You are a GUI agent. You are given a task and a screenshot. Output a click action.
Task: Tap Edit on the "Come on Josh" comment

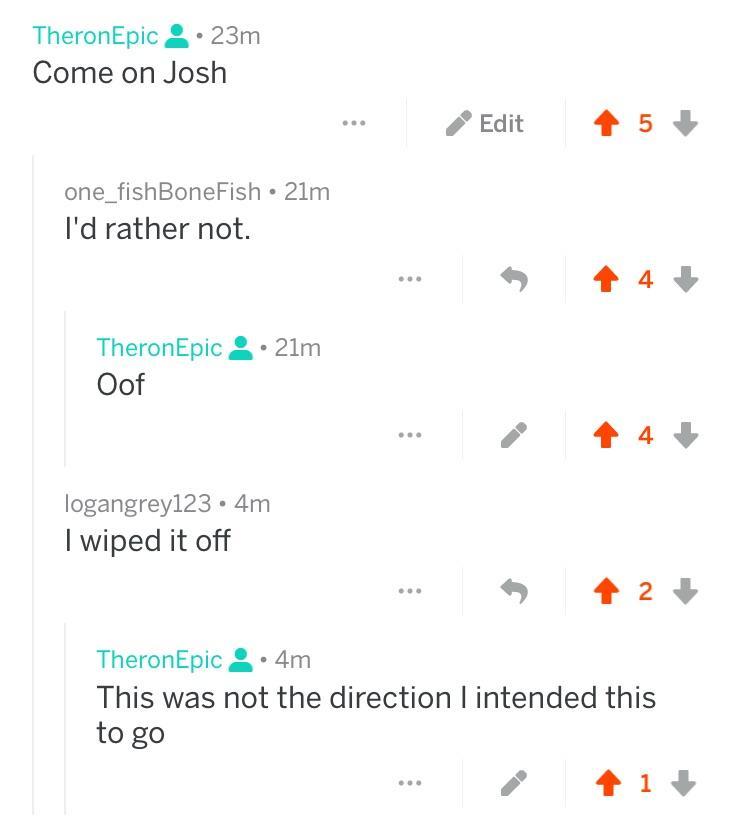(485, 123)
